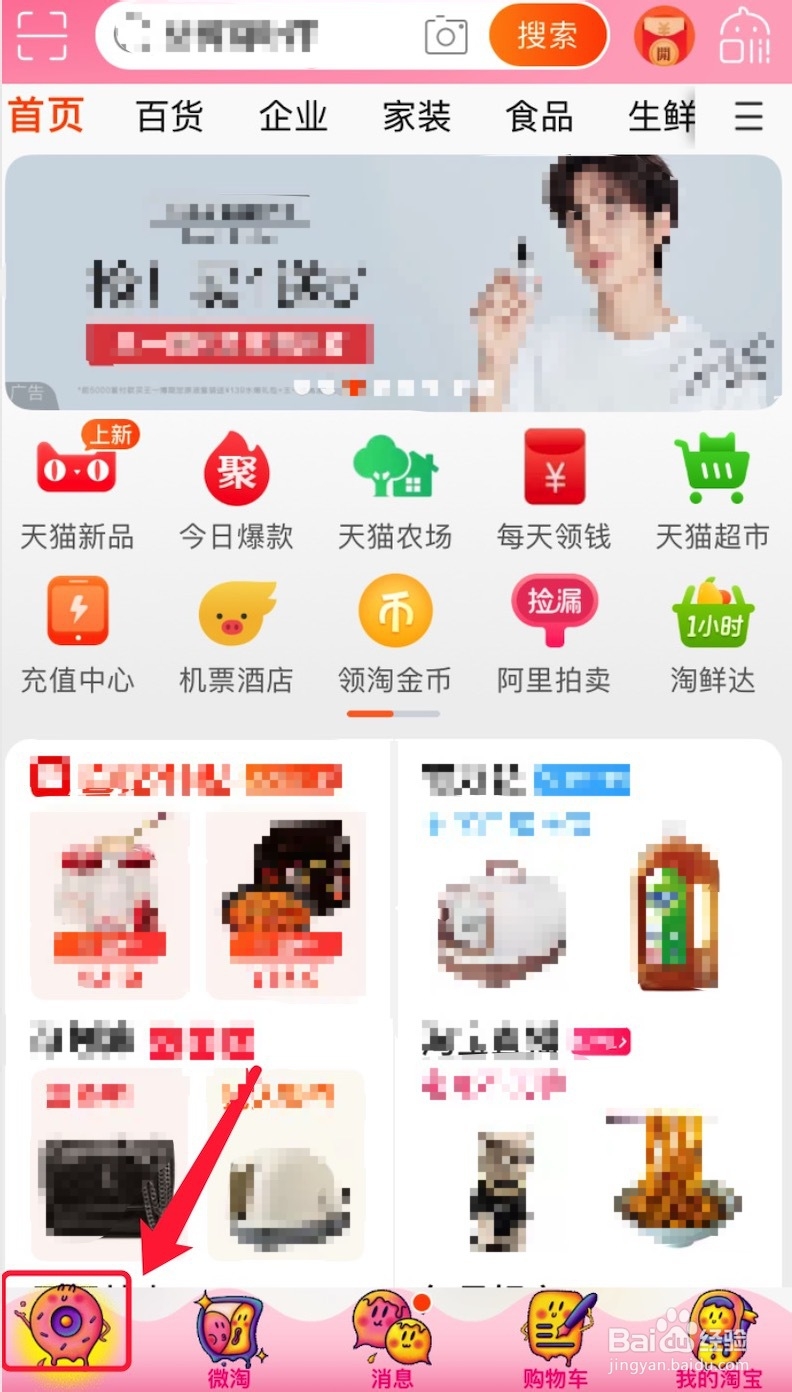The width and height of the screenshot is (792, 1392).
Task: Open 淘鲜达 fresh delivery icon
Action: (712, 610)
